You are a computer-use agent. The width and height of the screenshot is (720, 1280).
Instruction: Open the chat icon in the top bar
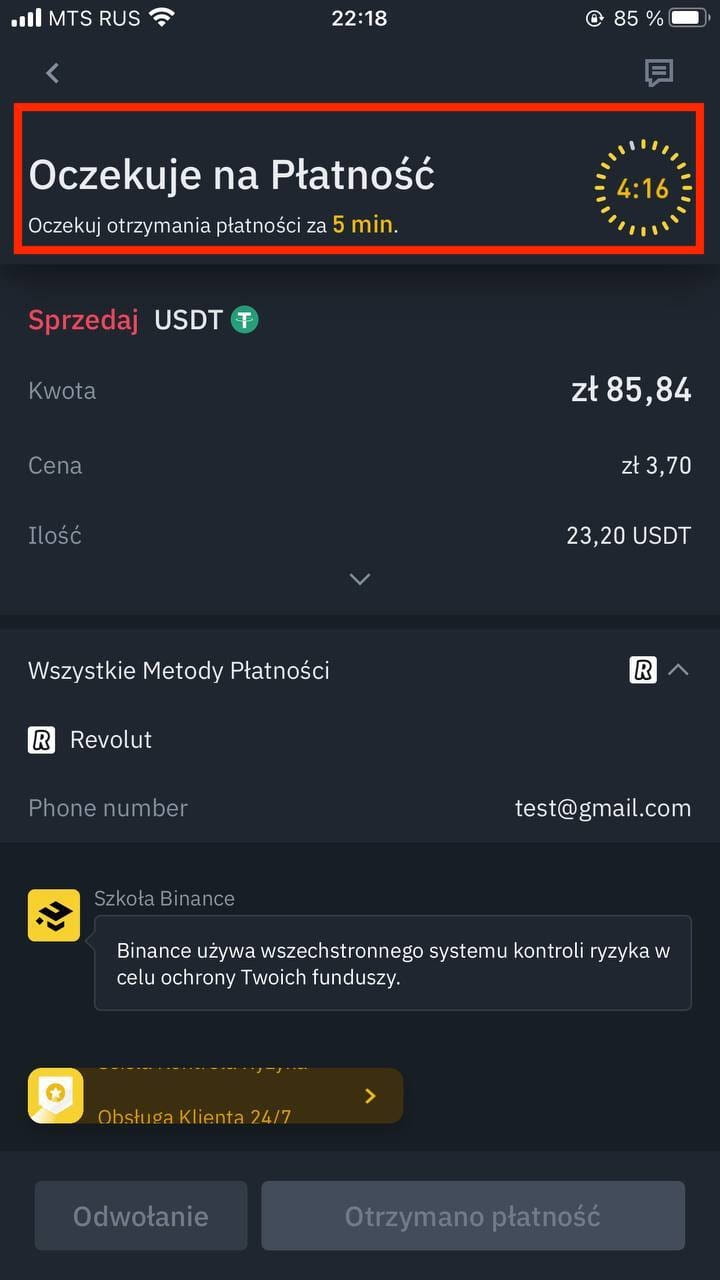658,73
